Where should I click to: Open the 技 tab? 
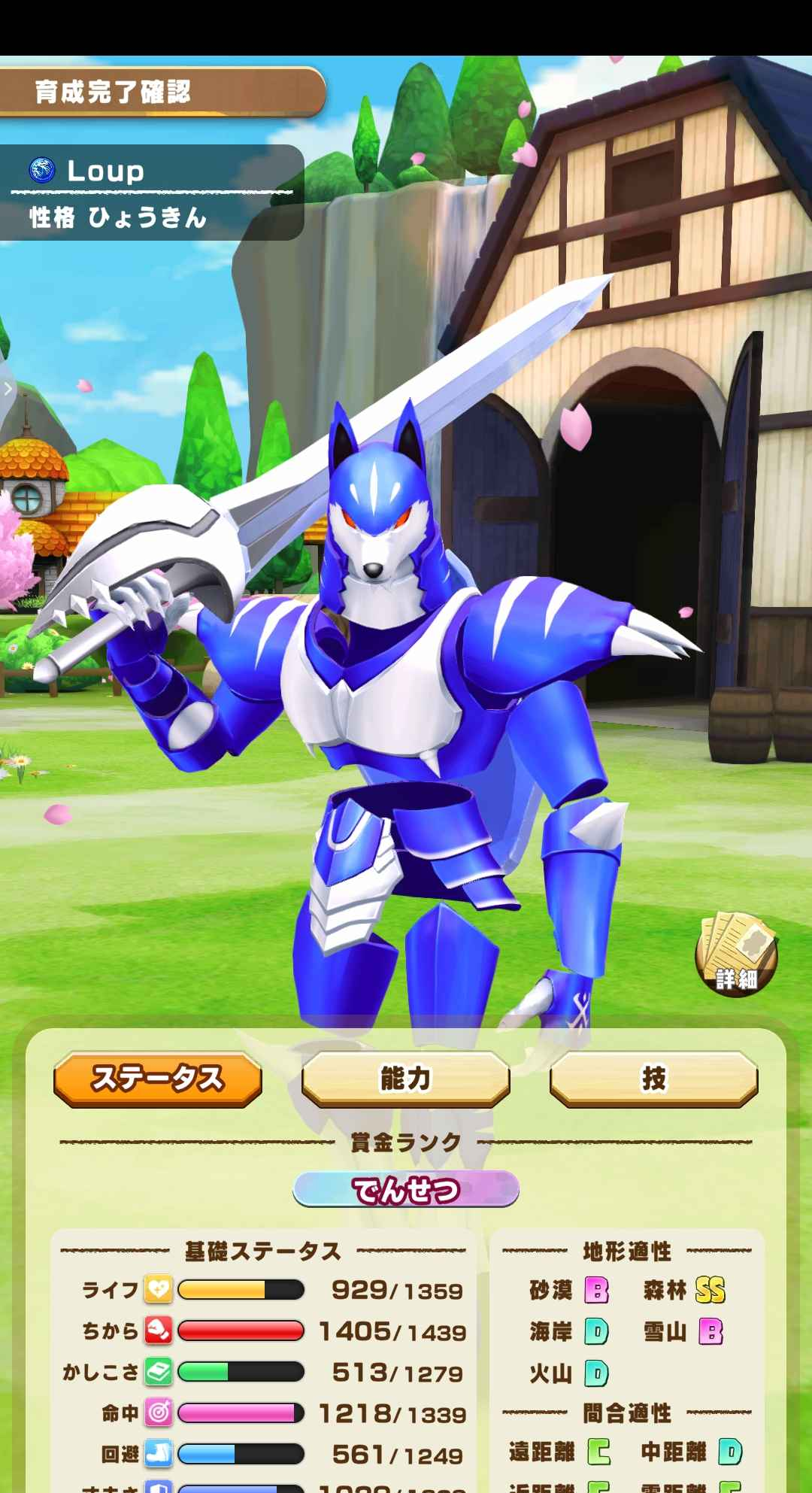pos(653,1079)
